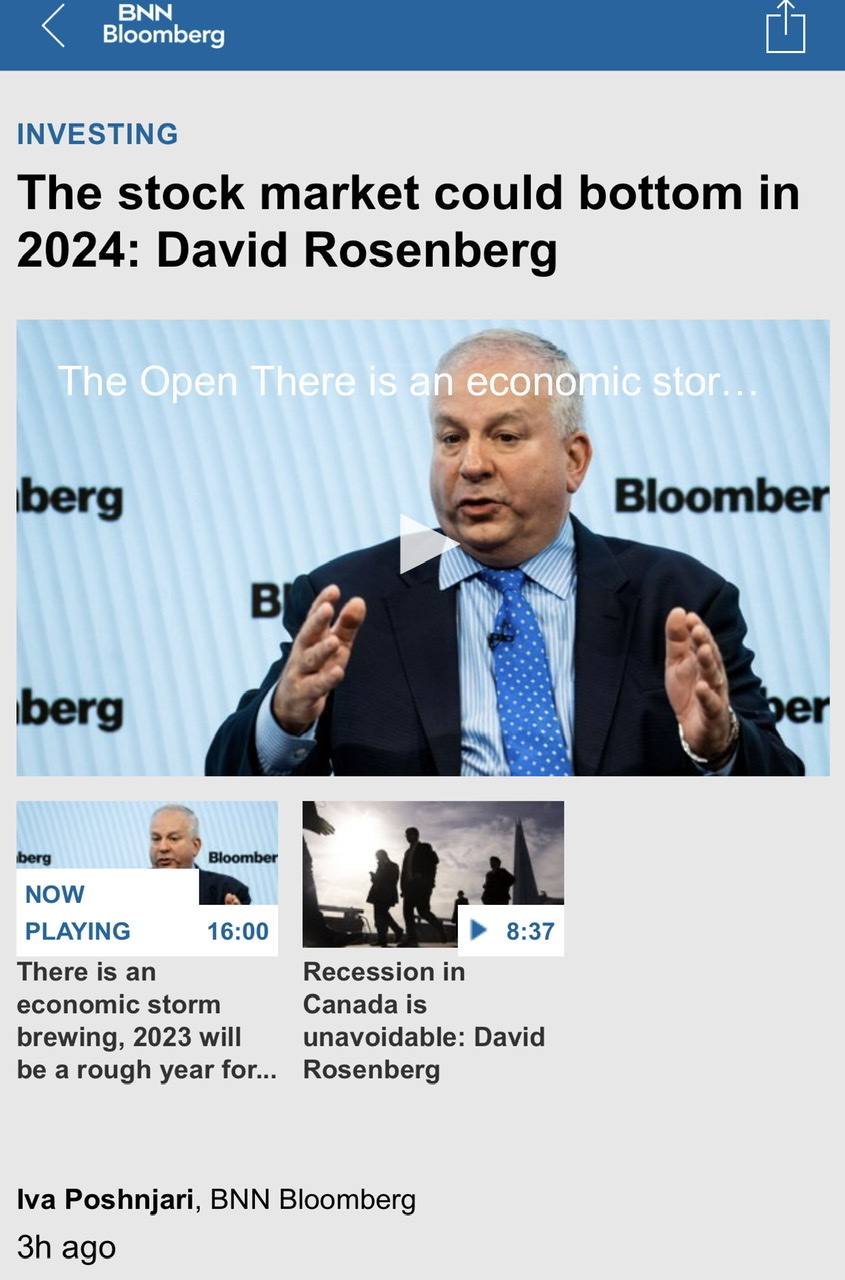
Task: Go back using the top-left arrow
Action: 54,26
